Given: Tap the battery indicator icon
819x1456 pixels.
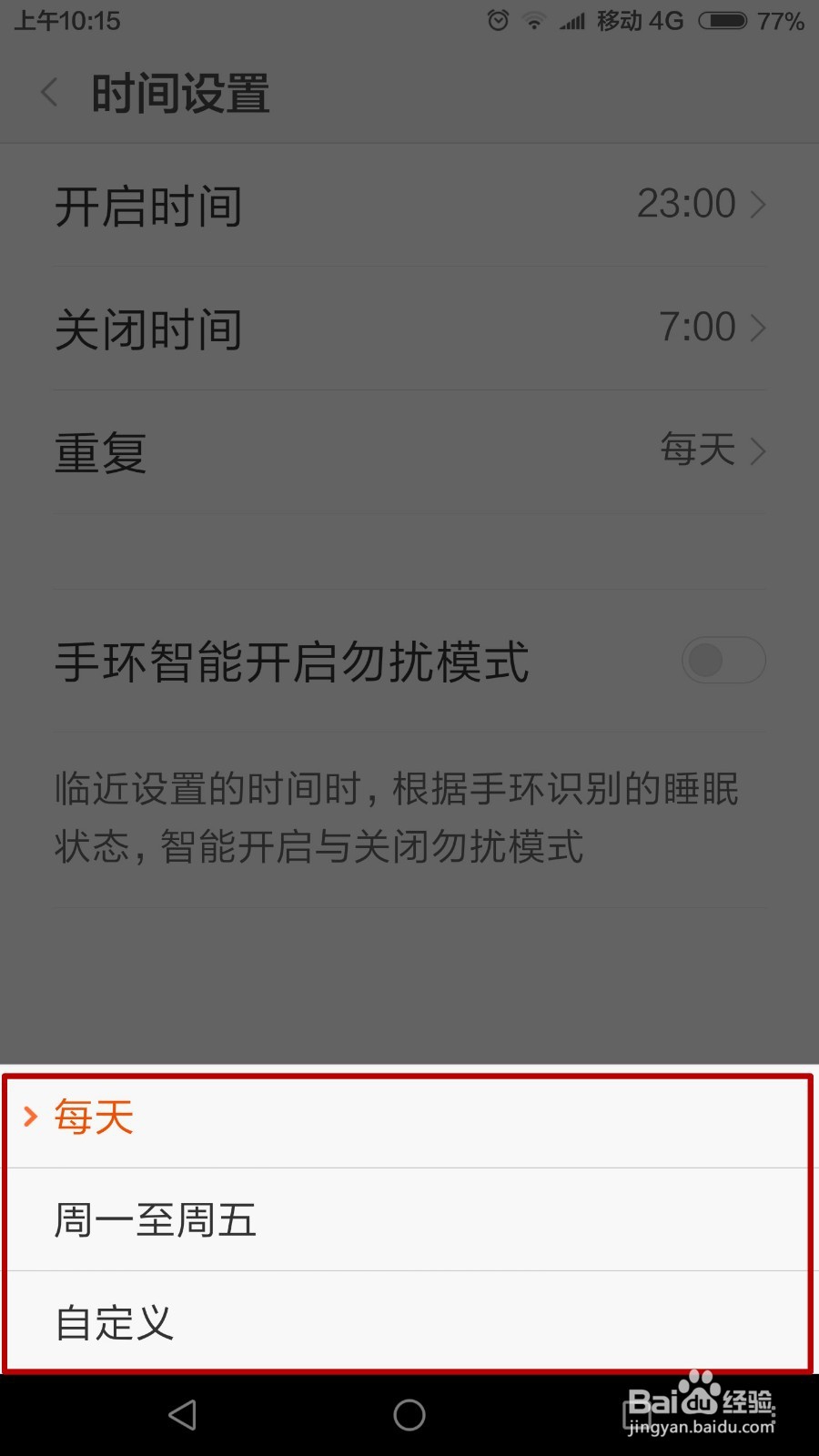Looking at the screenshot, I should (x=725, y=20).
